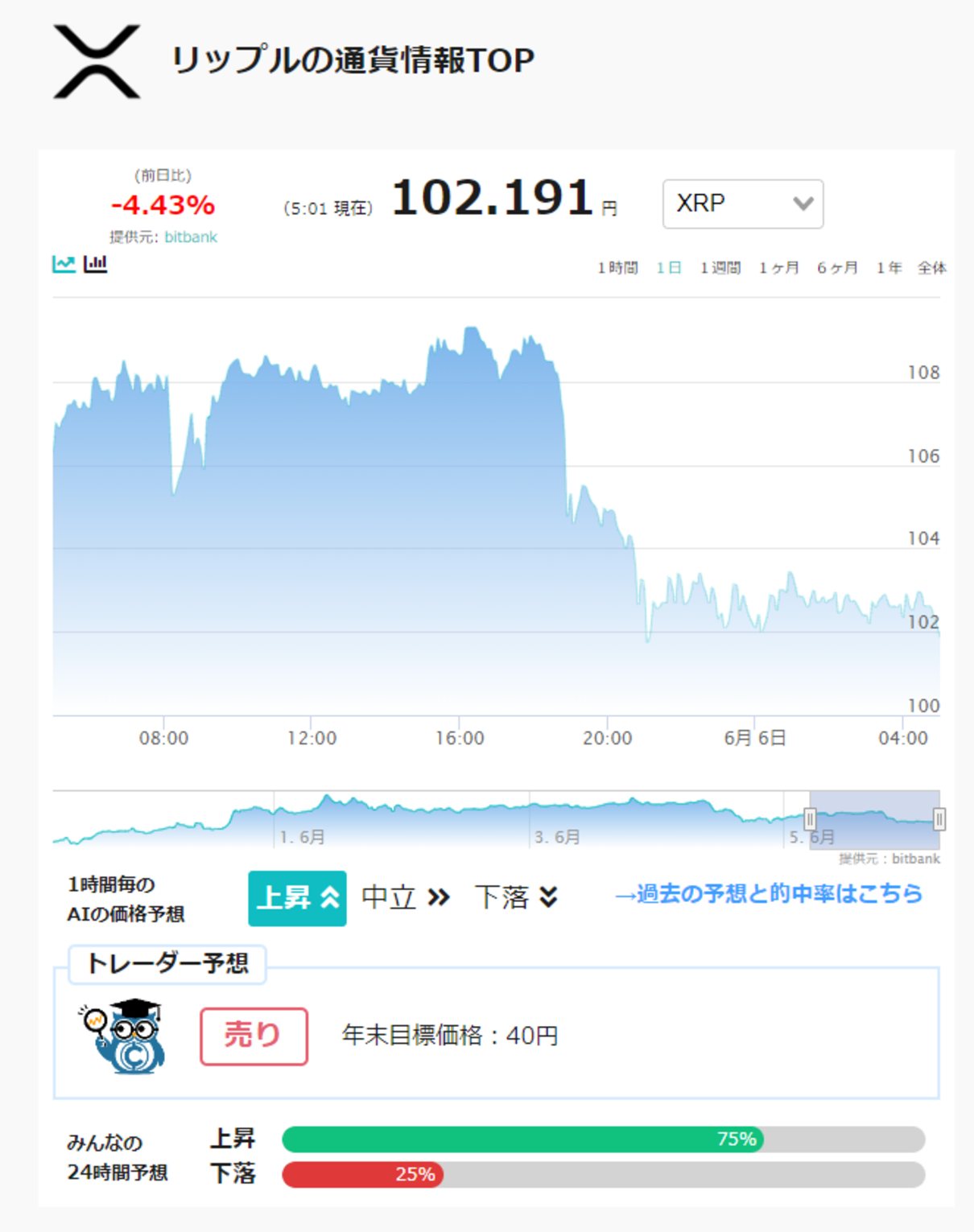974x1232 pixels.
Task: Open 過去の予想と的中率はこちら link
Action: point(769,894)
